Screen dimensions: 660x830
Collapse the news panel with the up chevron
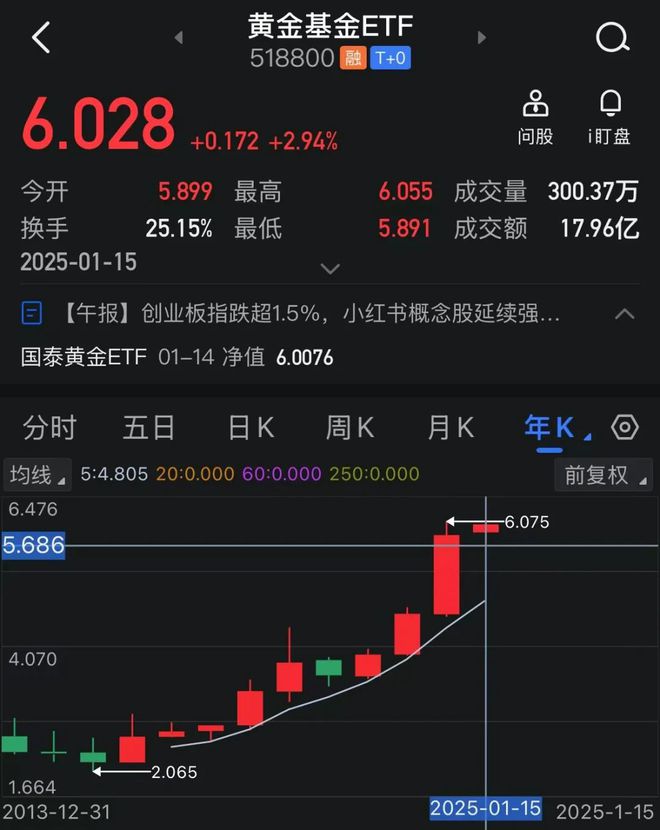pyautogui.click(x=624, y=314)
